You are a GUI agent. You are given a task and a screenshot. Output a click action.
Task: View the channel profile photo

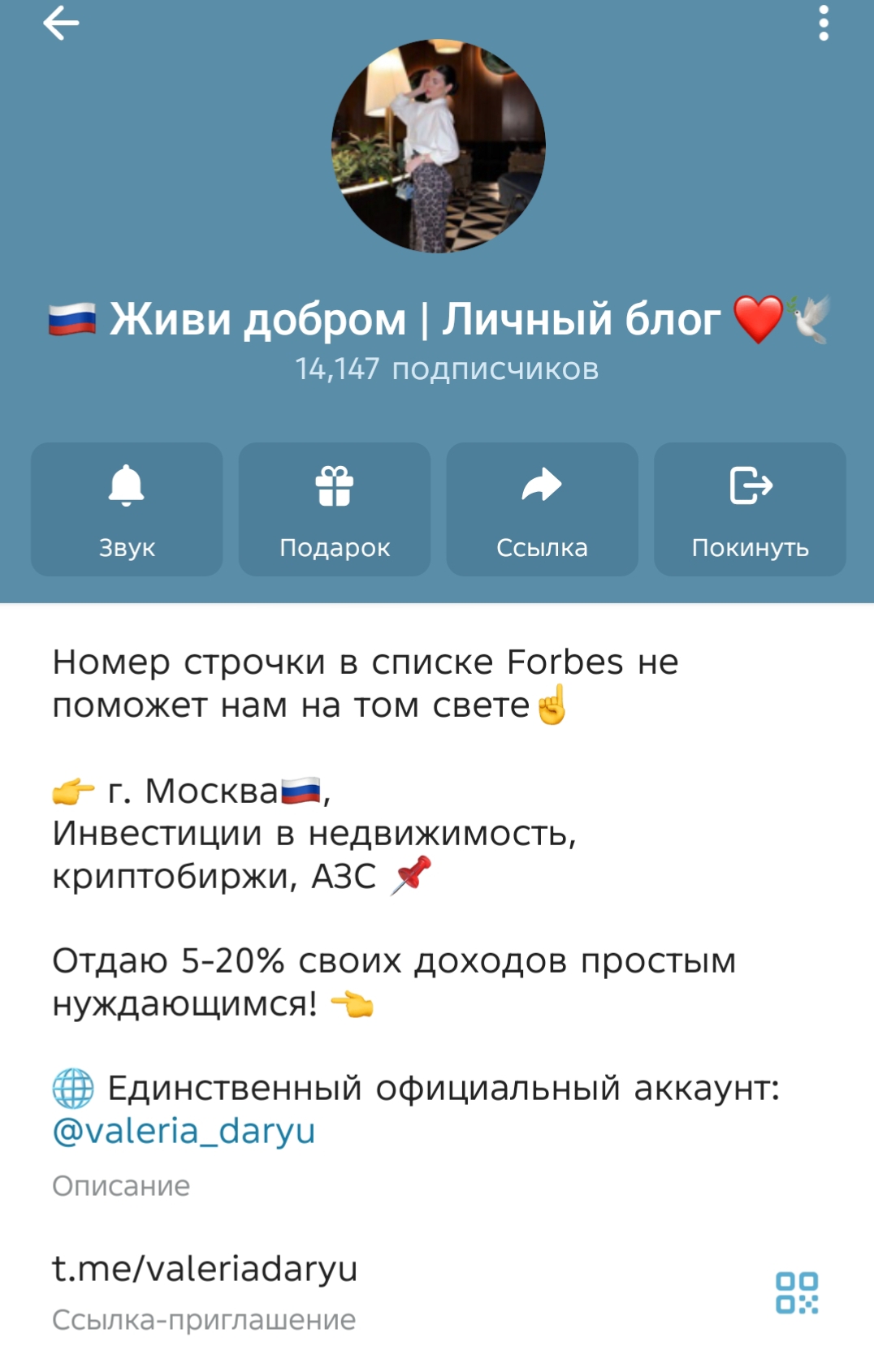coord(438,146)
